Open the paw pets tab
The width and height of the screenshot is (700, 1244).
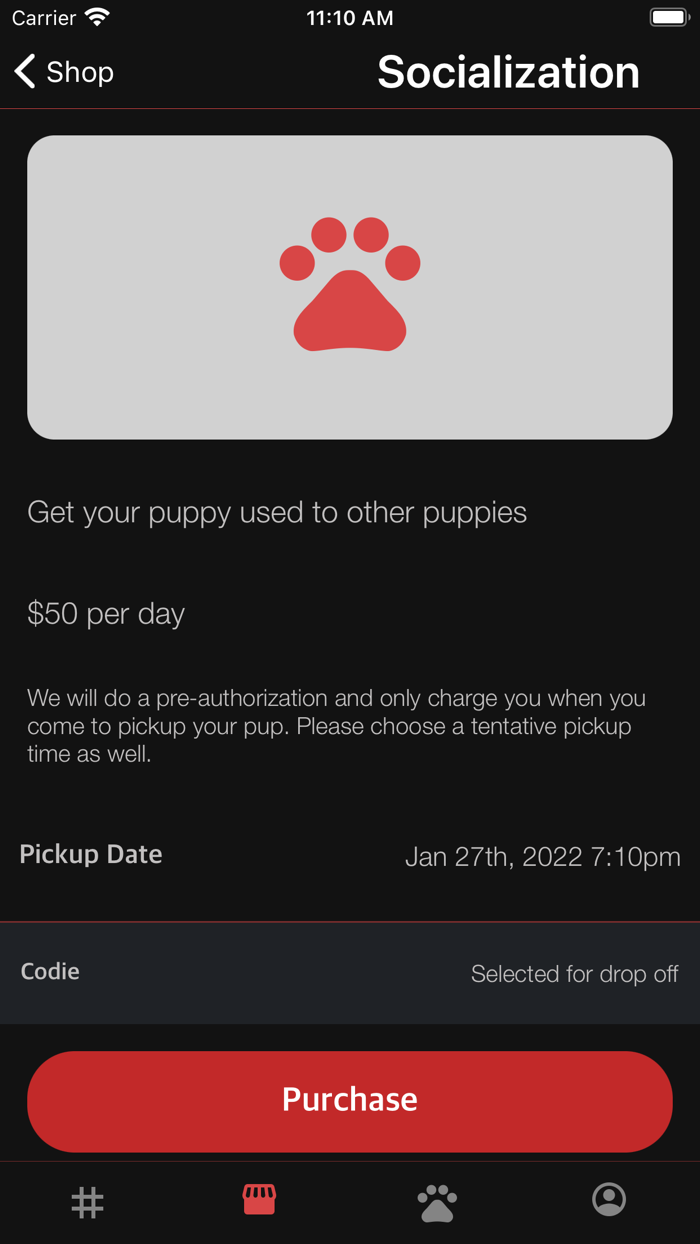pos(437,1202)
